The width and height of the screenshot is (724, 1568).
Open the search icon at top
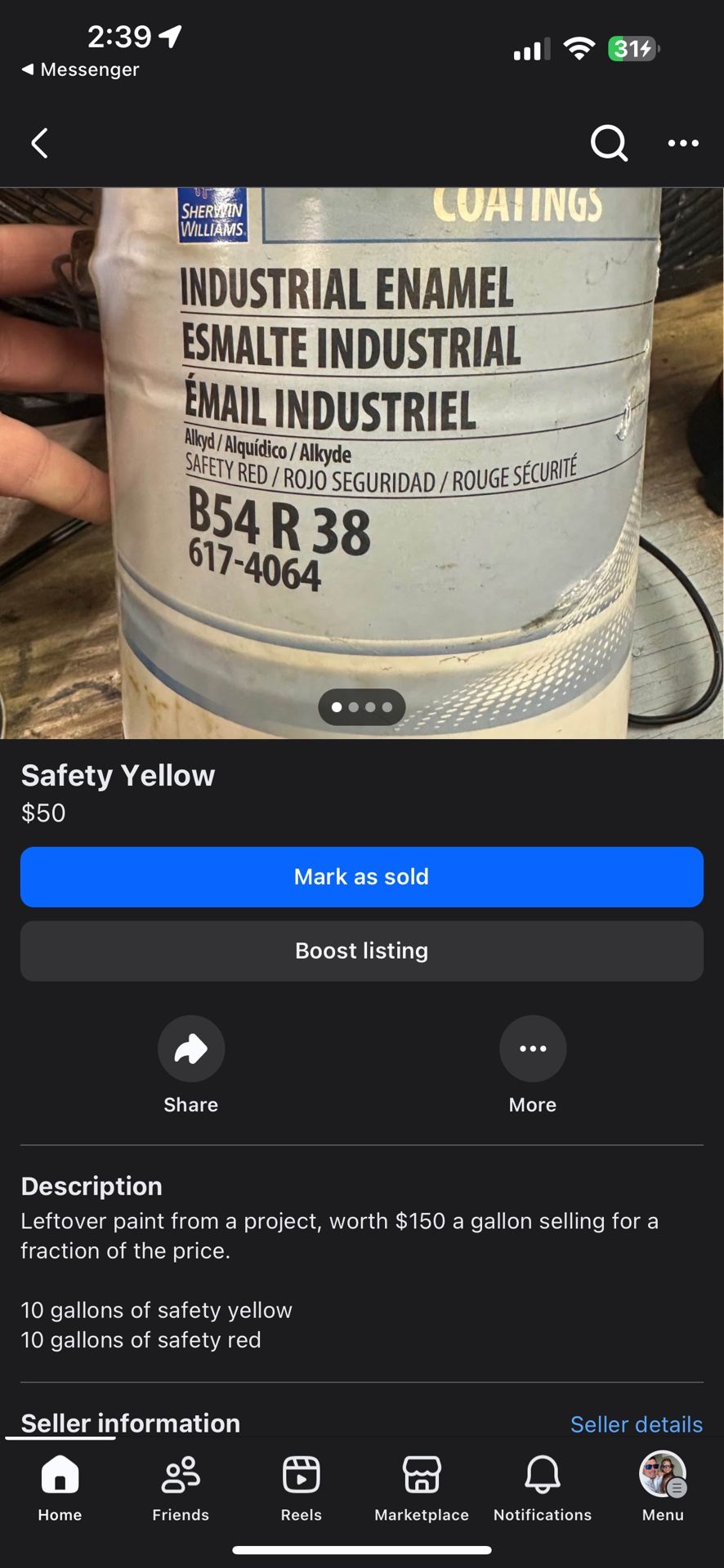[x=609, y=144]
